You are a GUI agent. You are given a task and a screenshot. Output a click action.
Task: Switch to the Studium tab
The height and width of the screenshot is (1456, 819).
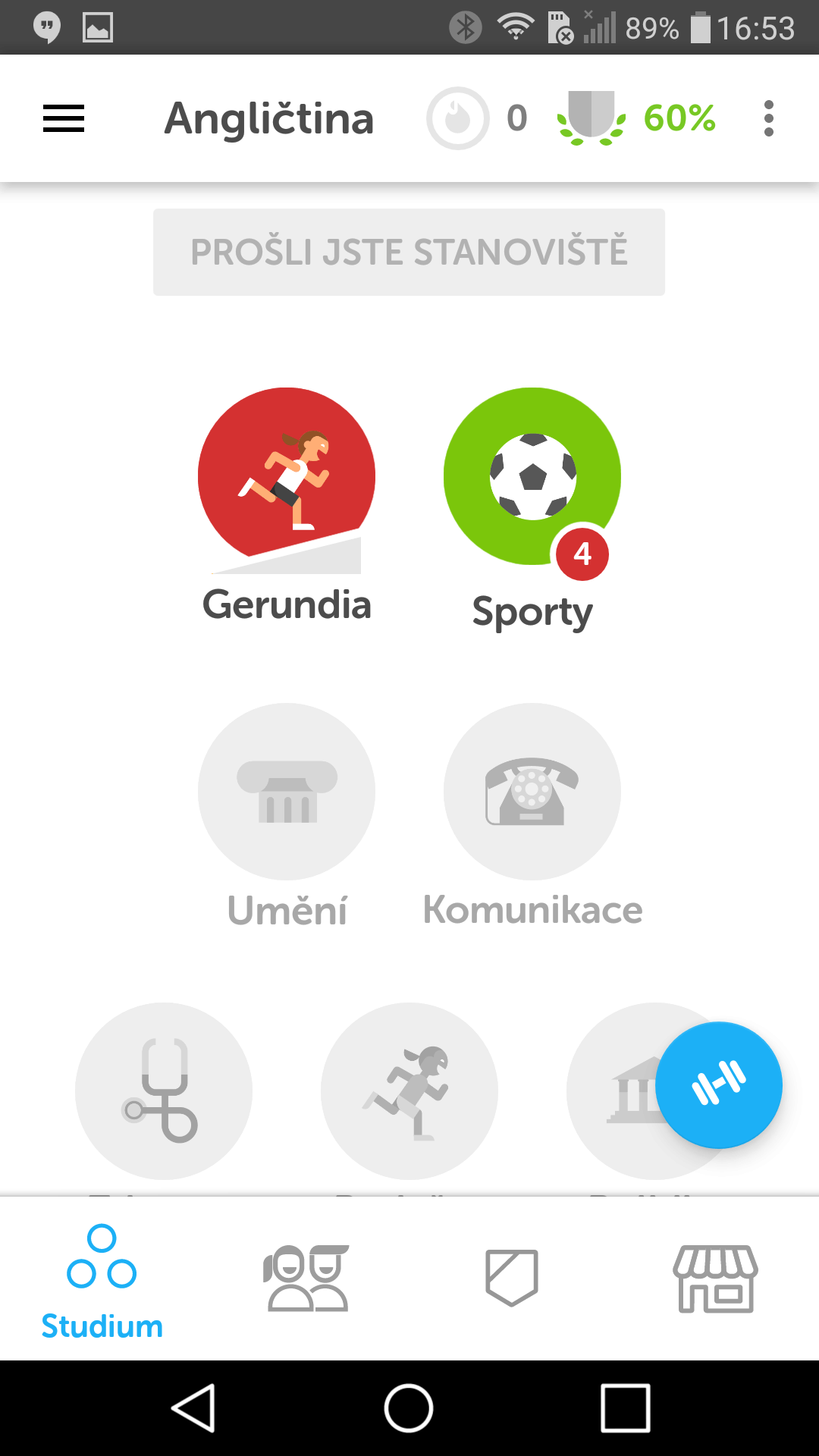point(102,1280)
